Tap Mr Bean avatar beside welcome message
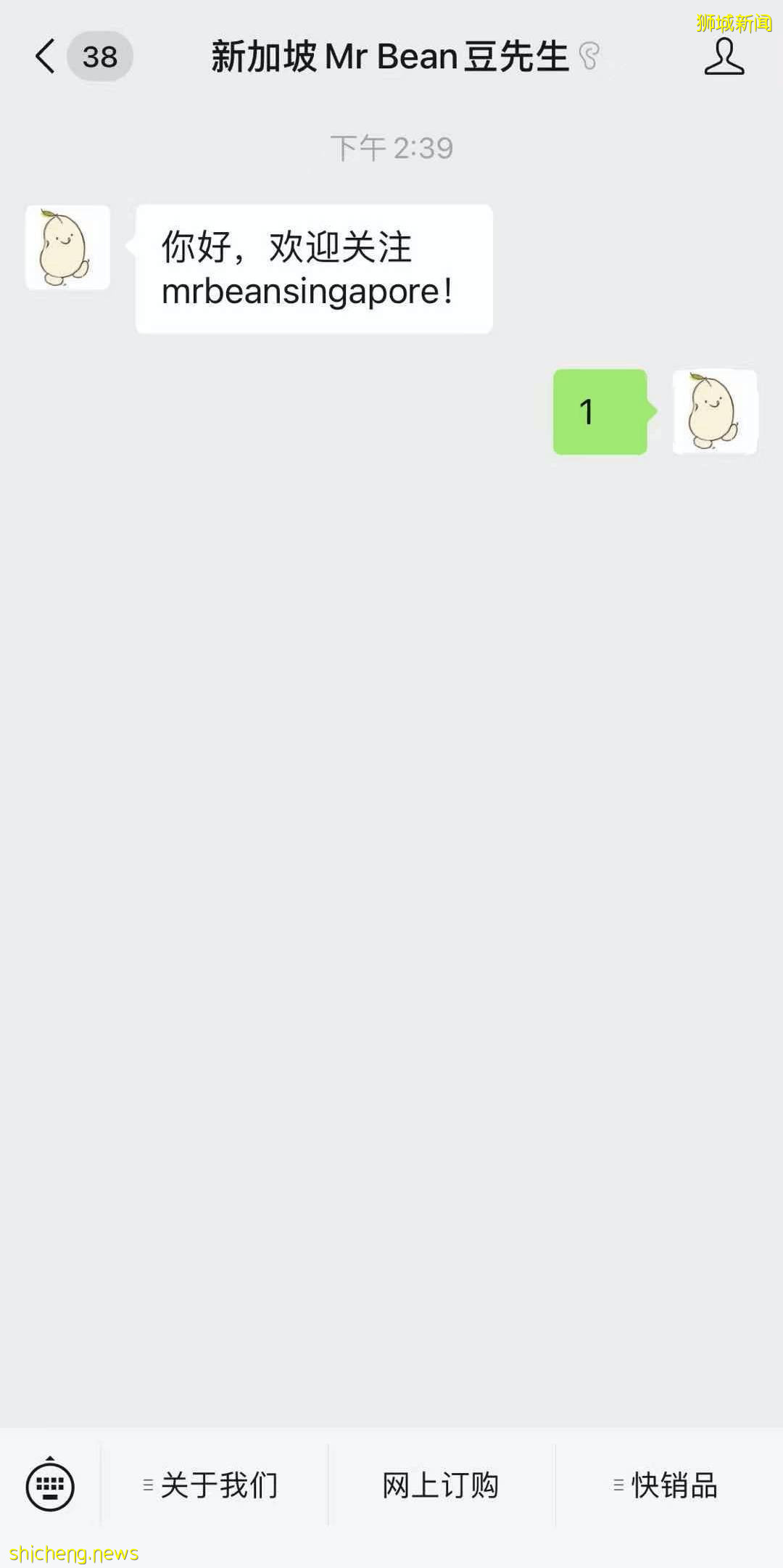 [67, 247]
